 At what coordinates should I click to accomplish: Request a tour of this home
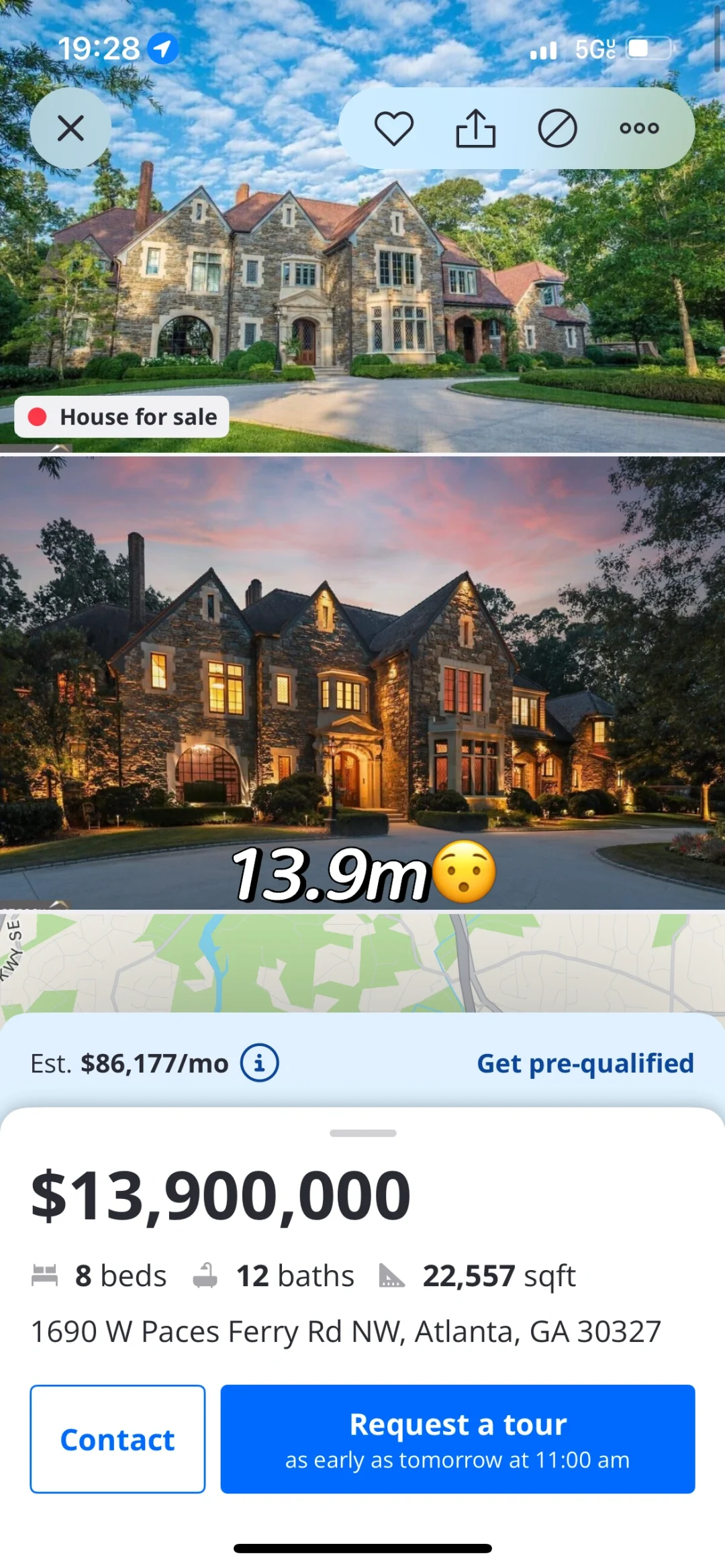pos(457,1439)
